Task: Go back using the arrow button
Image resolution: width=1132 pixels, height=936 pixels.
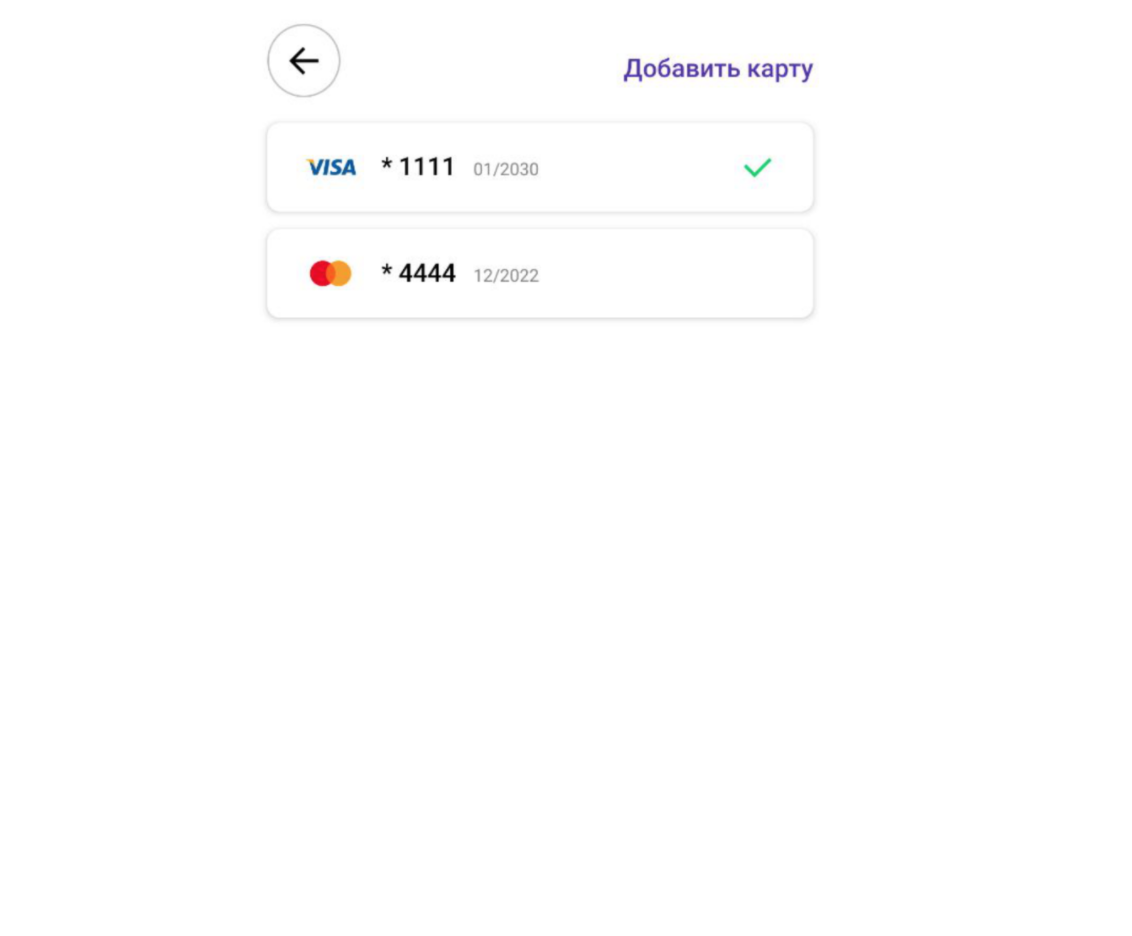Action: 304,61
